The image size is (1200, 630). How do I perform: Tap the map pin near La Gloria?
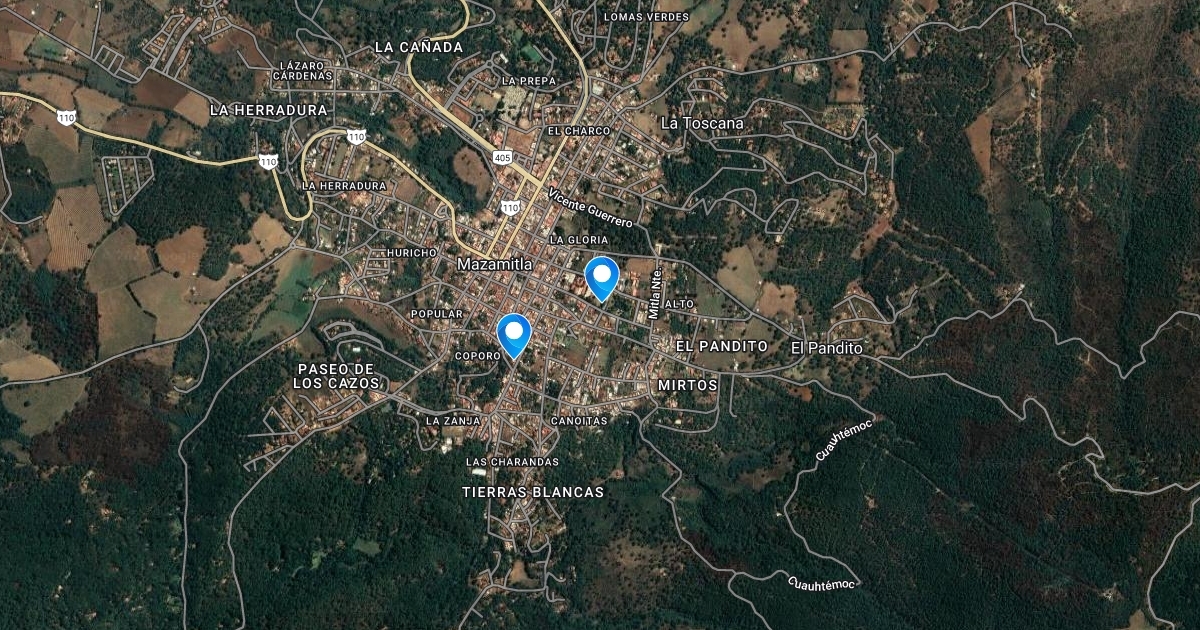point(601,275)
